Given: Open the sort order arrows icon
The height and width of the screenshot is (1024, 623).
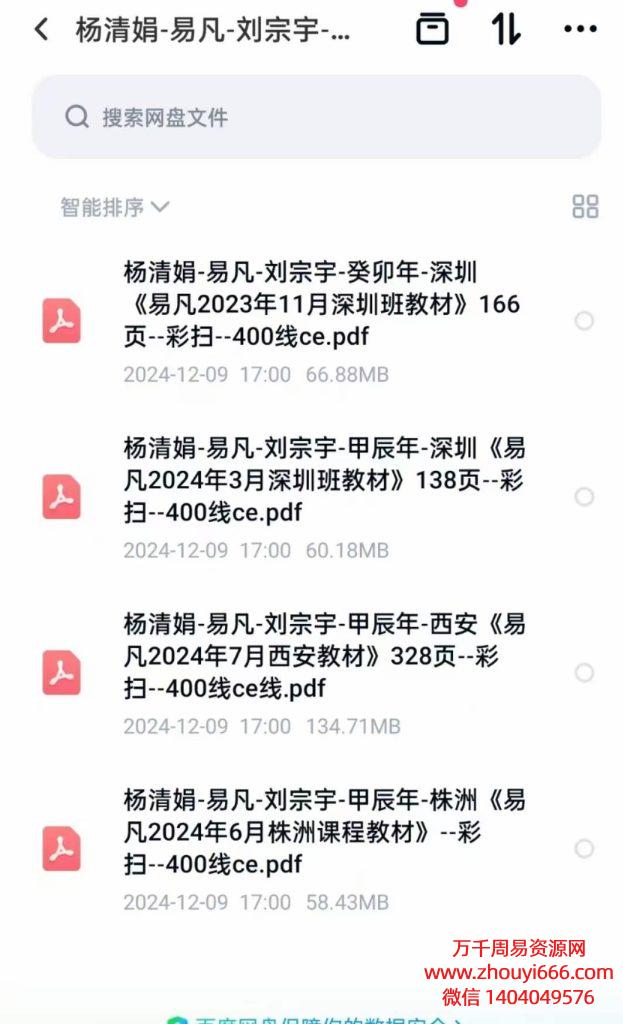Looking at the screenshot, I should coord(506,29).
